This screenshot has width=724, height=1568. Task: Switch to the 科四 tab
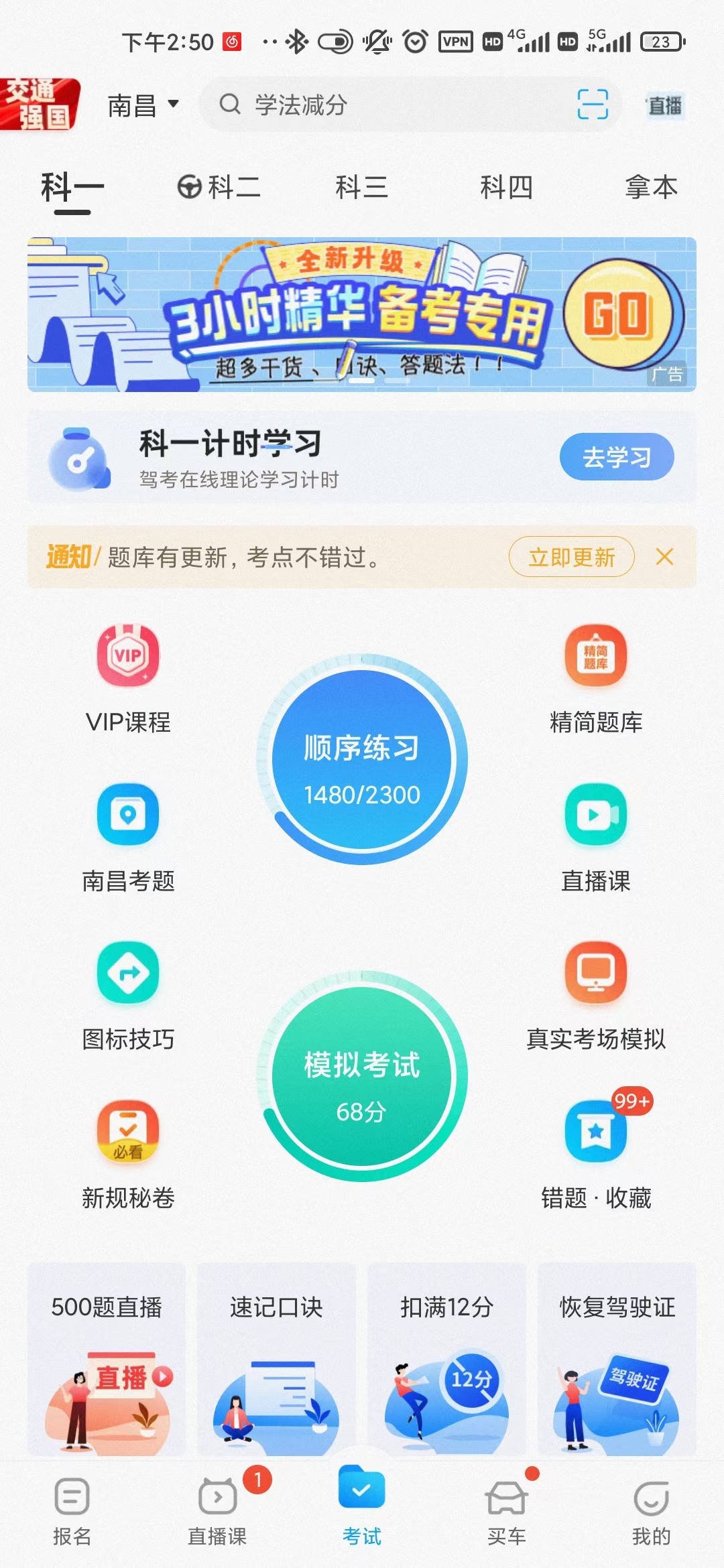tap(506, 187)
